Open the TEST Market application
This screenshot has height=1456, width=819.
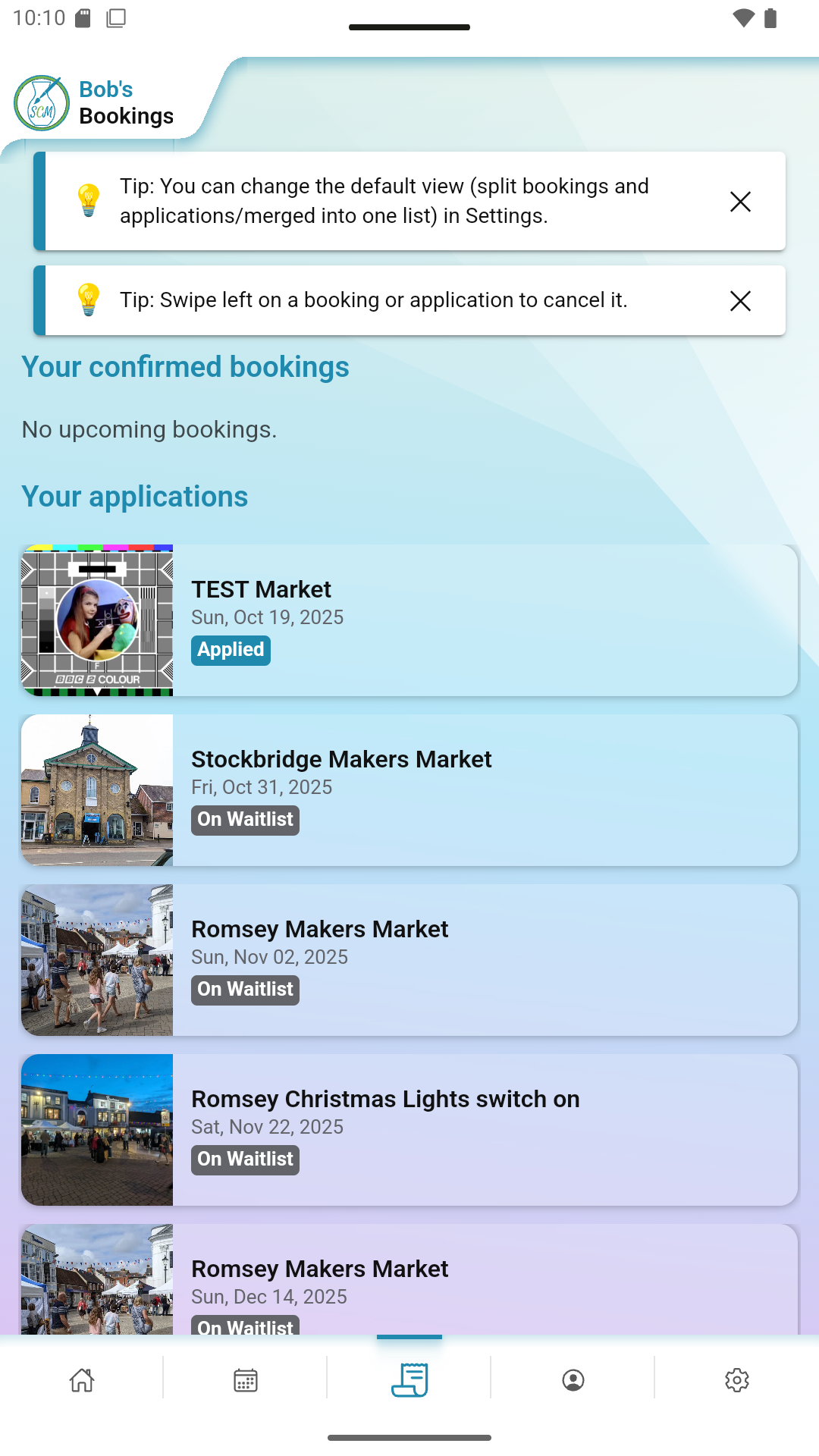[409, 620]
